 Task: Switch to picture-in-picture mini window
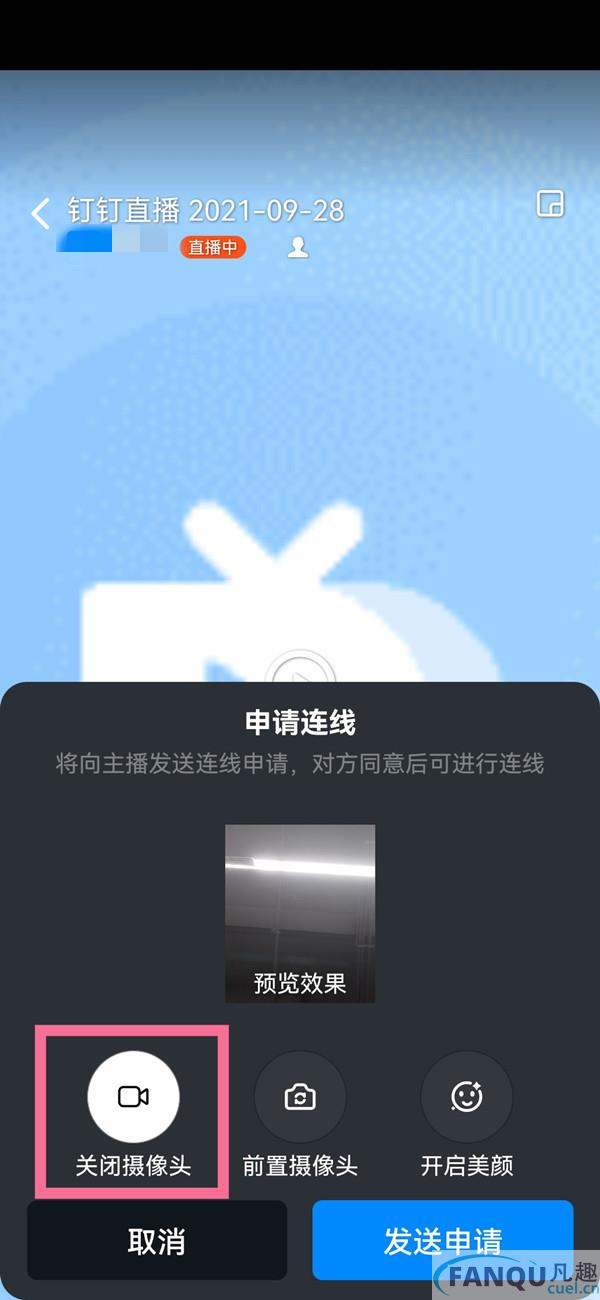[550, 204]
